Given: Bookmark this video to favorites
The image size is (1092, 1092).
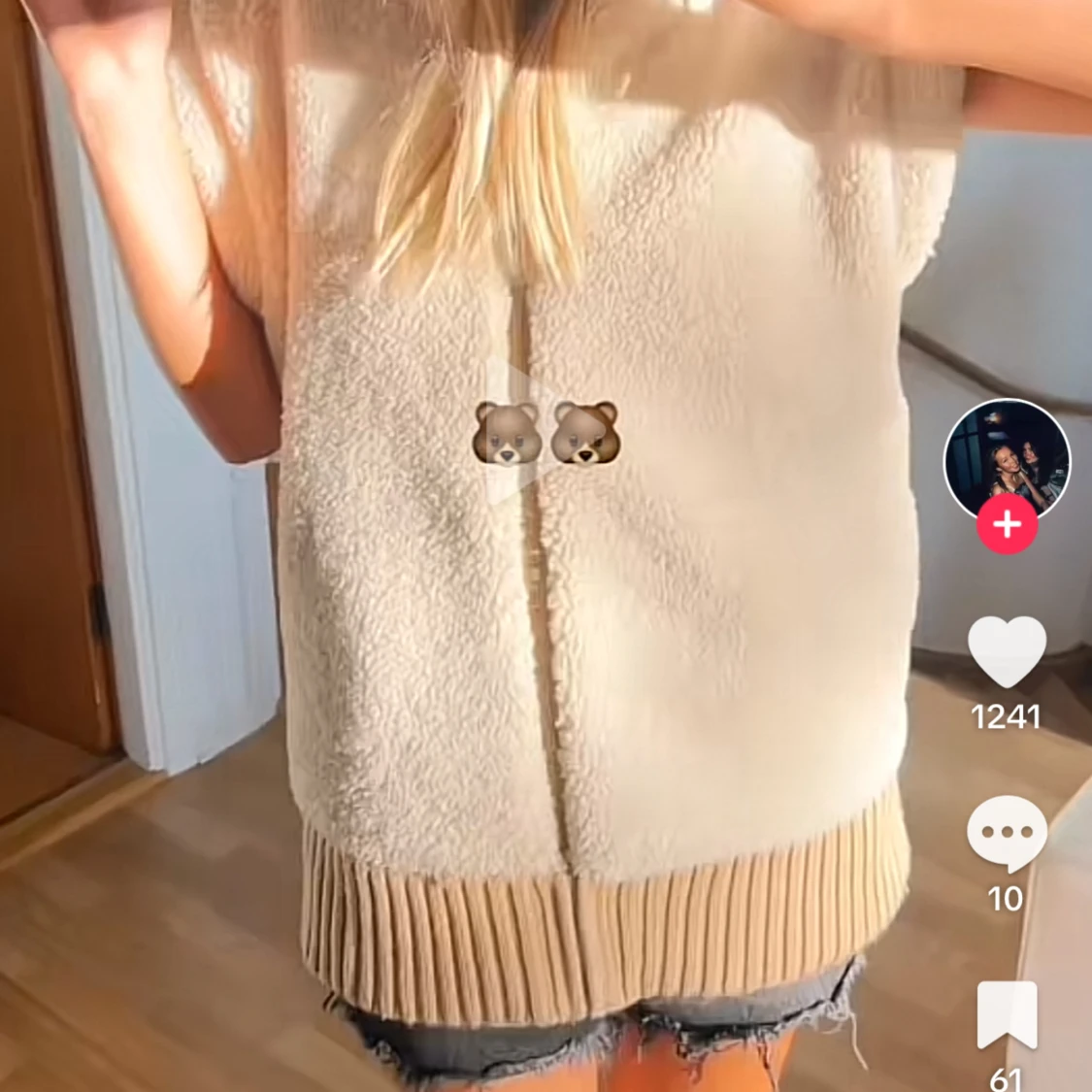Looking at the screenshot, I should coord(1007,1014).
